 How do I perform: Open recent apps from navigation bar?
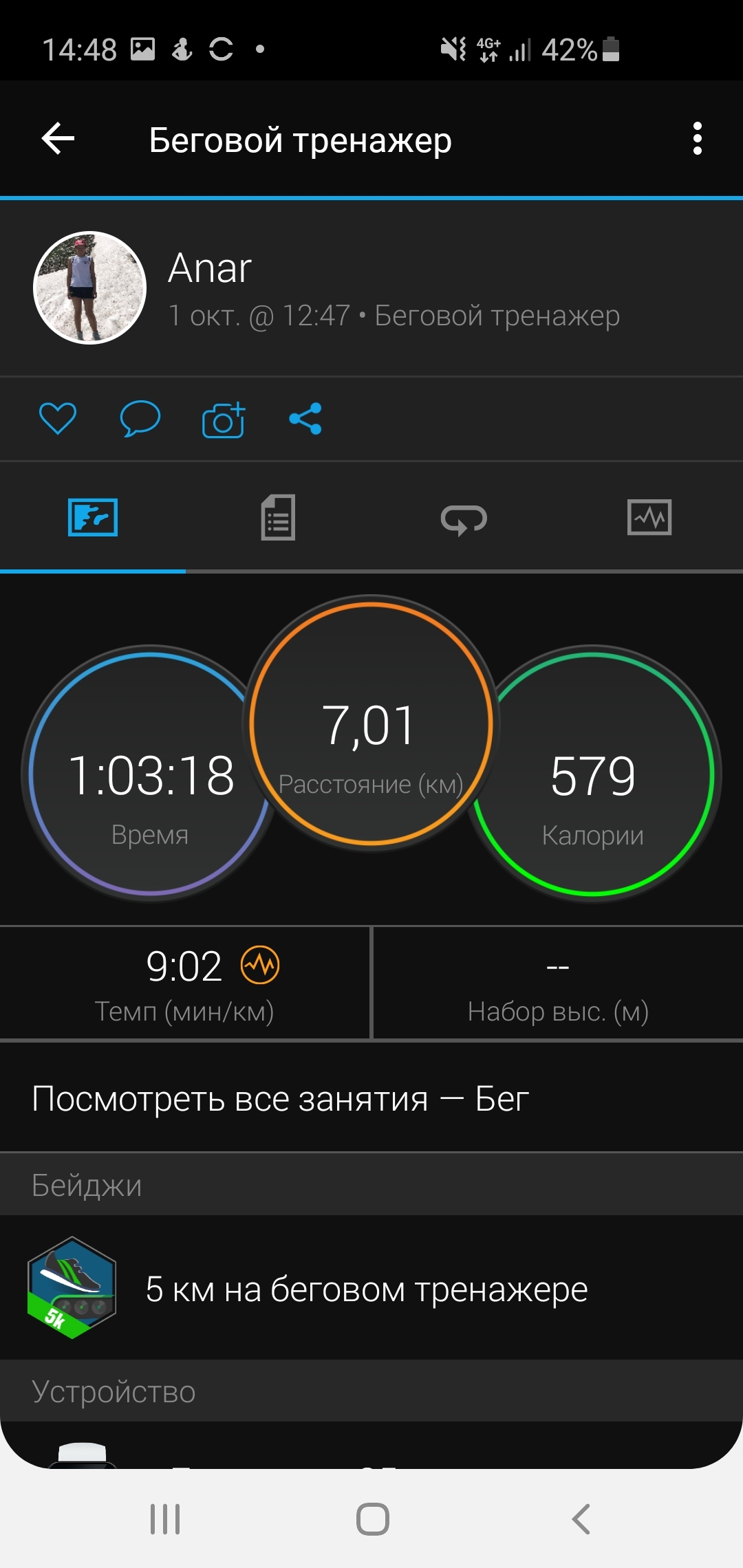pyautogui.click(x=165, y=1518)
